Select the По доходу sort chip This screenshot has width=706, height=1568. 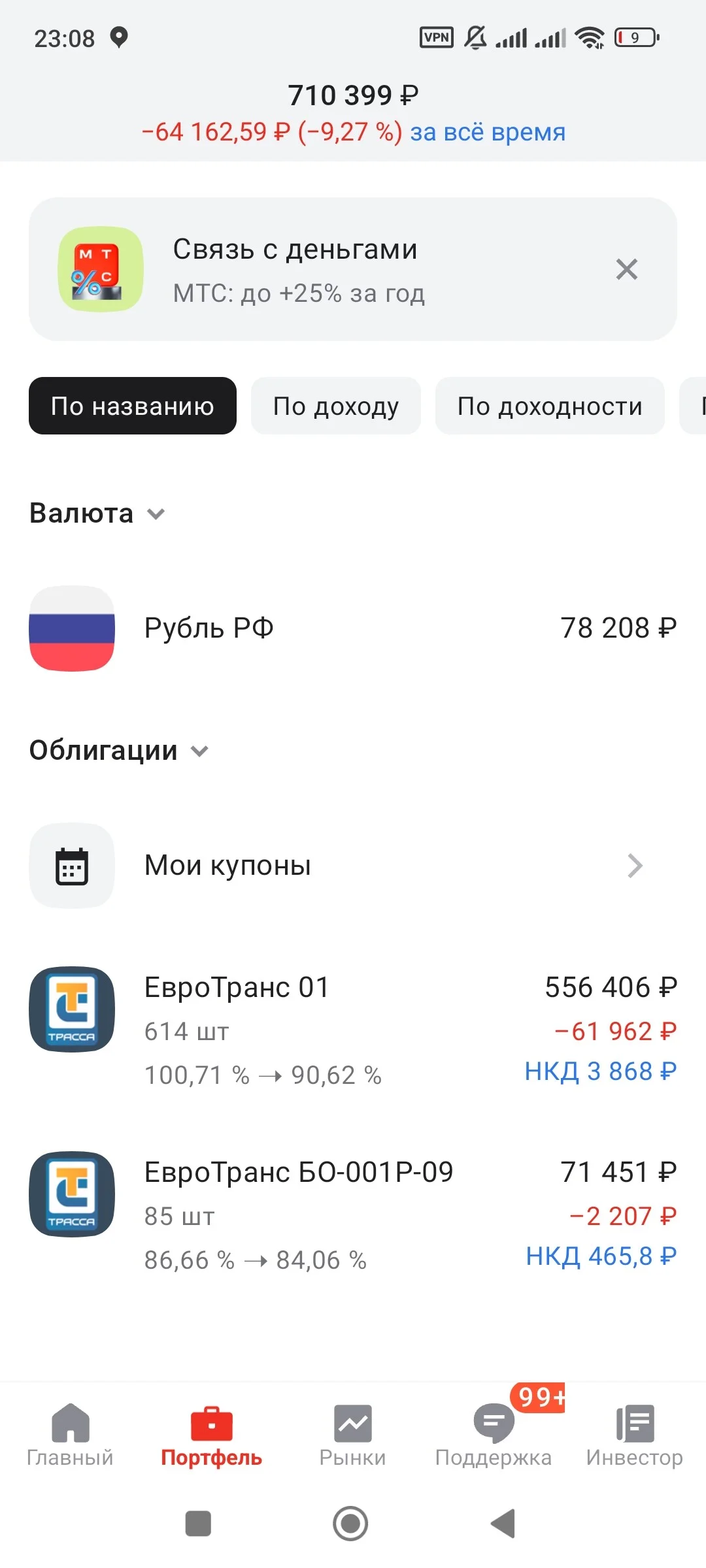(336, 406)
